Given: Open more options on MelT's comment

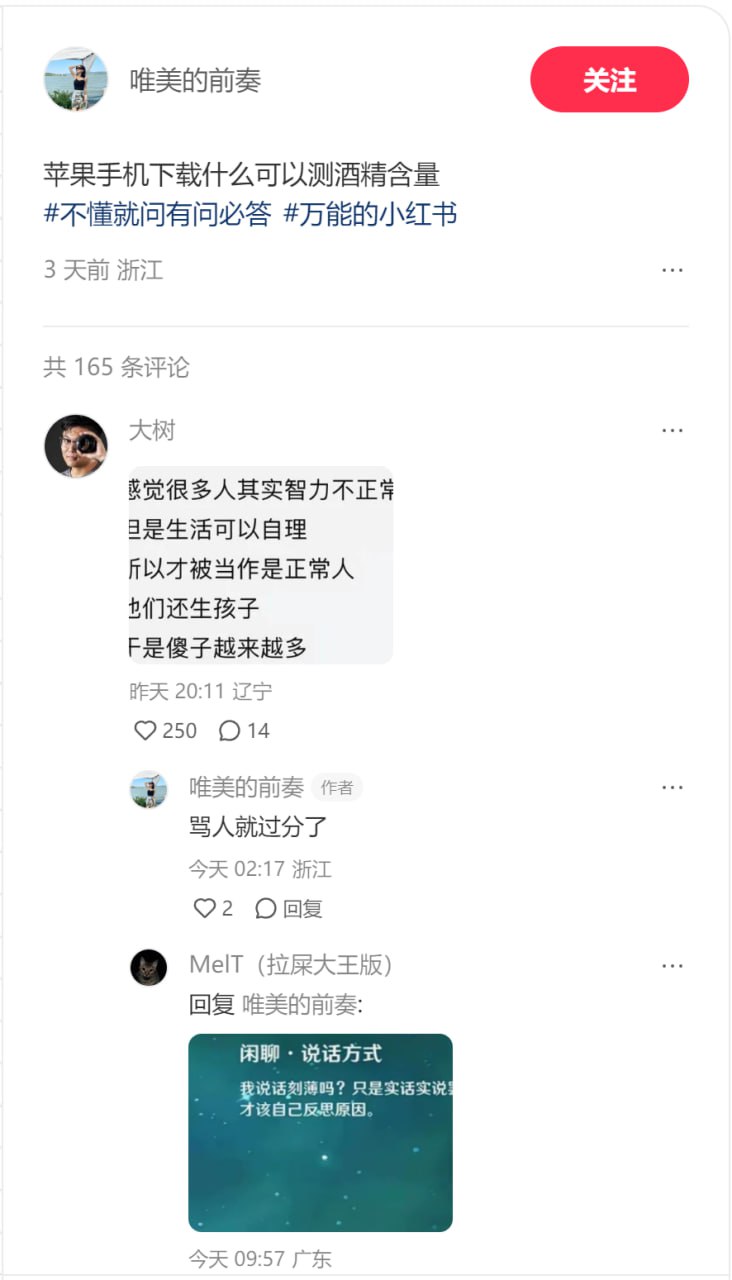Looking at the screenshot, I should tap(673, 965).
